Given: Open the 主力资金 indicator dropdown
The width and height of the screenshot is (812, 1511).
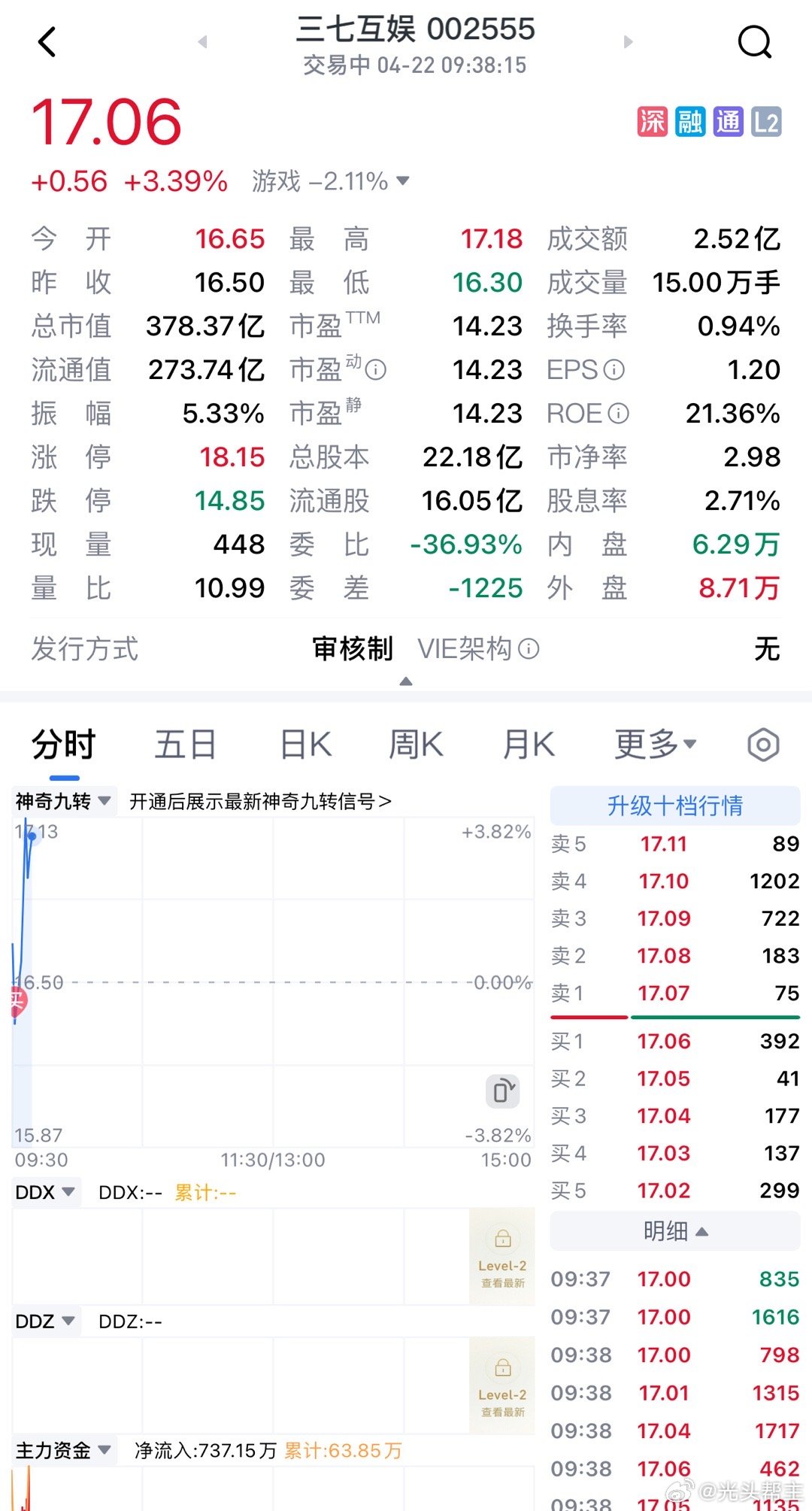Looking at the screenshot, I should [64, 1450].
